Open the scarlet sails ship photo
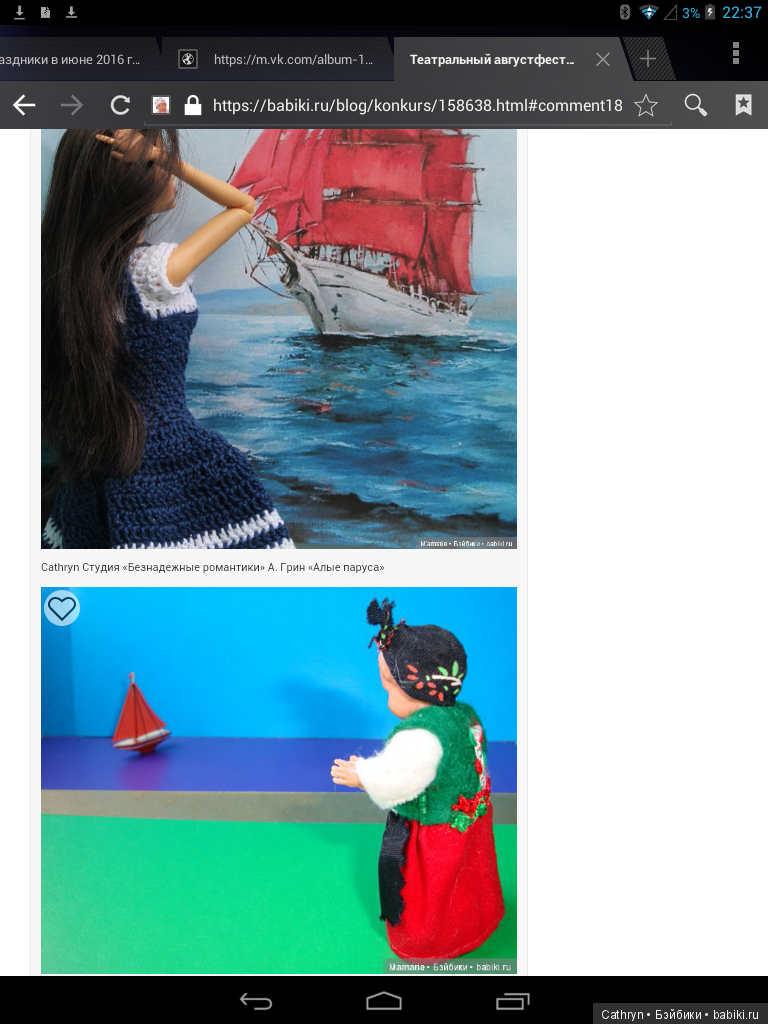 click(x=278, y=338)
